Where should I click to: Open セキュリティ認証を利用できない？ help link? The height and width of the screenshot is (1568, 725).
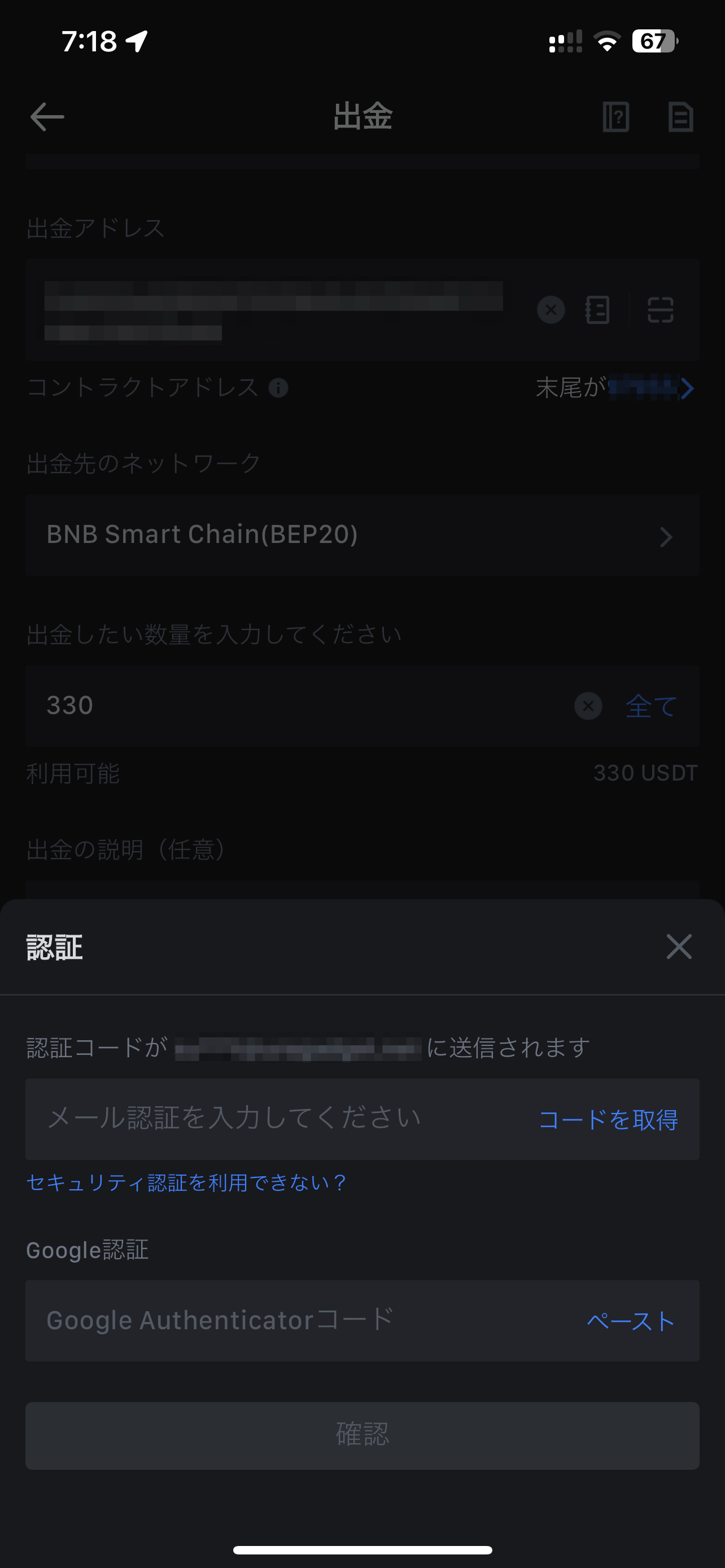pyautogui.click(x=187, y=1182)
